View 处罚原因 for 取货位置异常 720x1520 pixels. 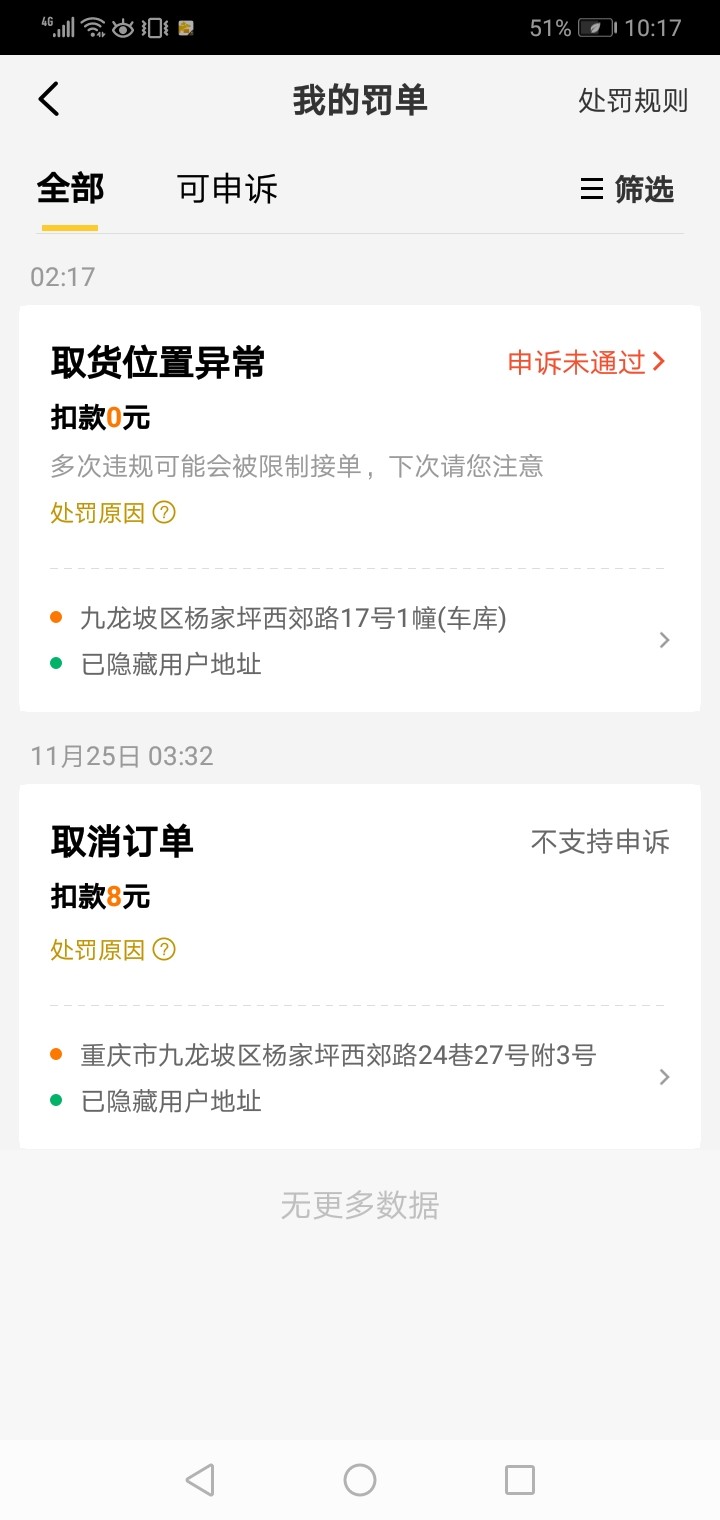(x=113, y=513)
